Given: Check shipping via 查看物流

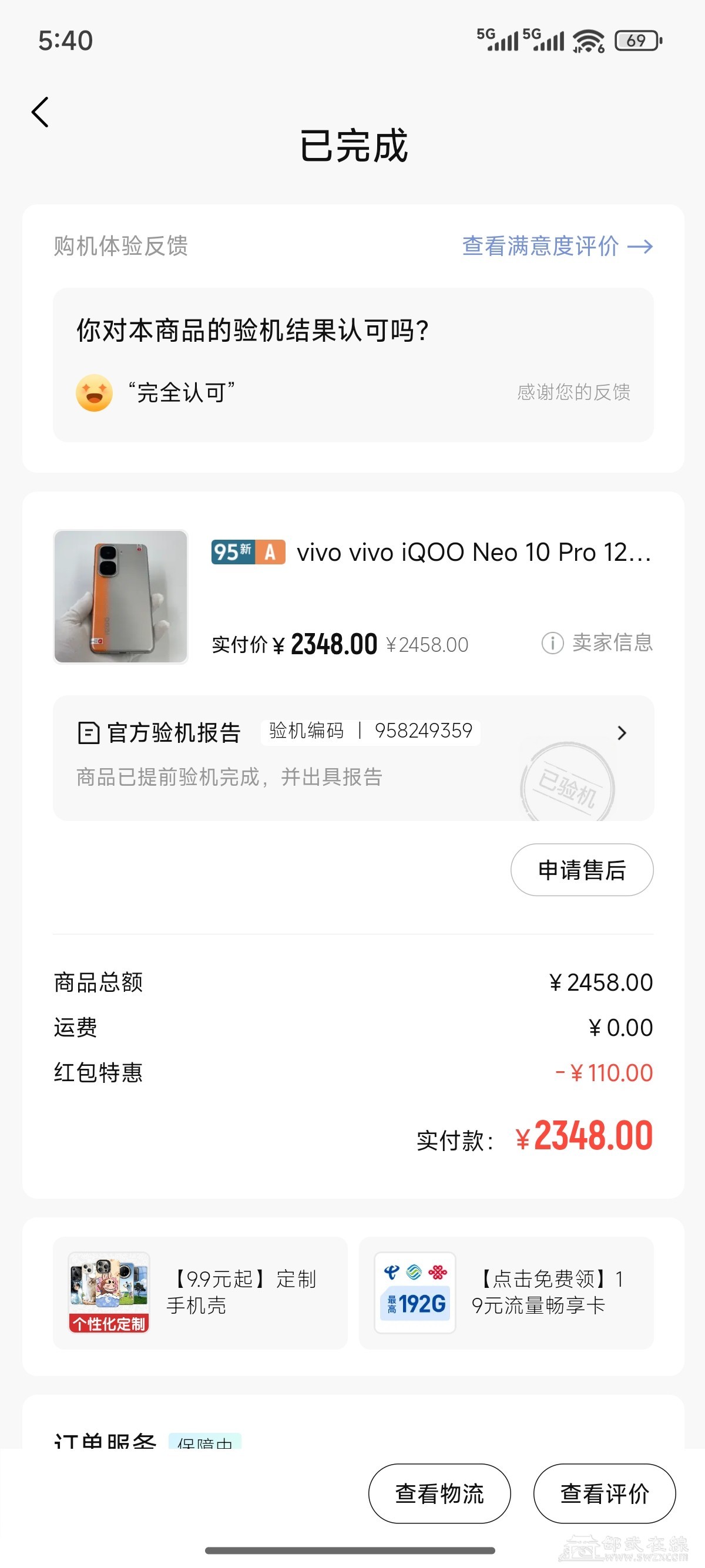Looking at the screenshot, I should click(439, 1494).
